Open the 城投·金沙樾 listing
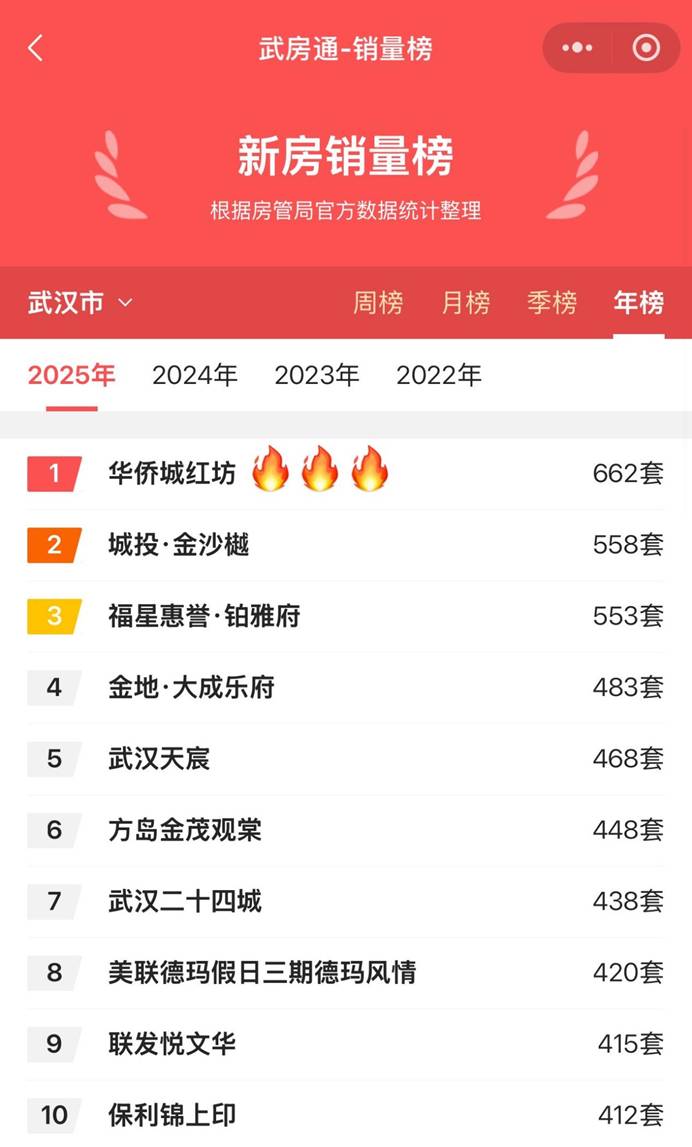Viewport: 692px width, 1147px height. 179,545
